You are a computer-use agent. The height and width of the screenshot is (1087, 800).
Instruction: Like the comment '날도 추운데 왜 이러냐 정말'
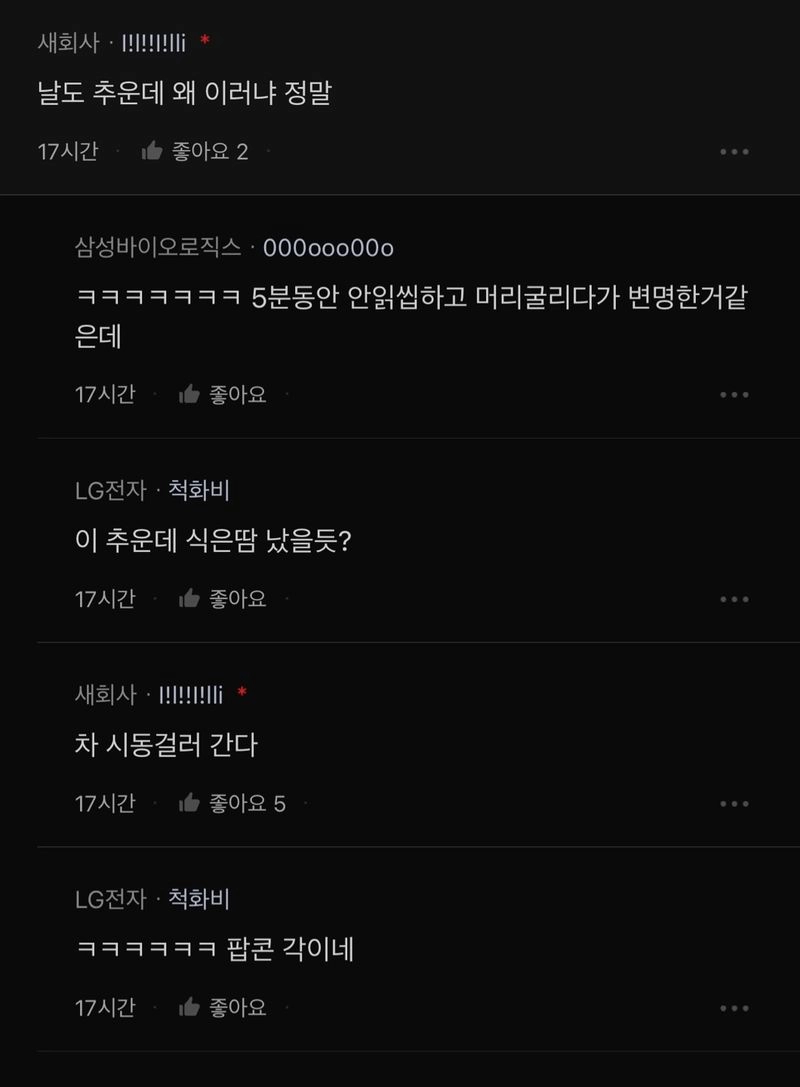pos(194,152)
